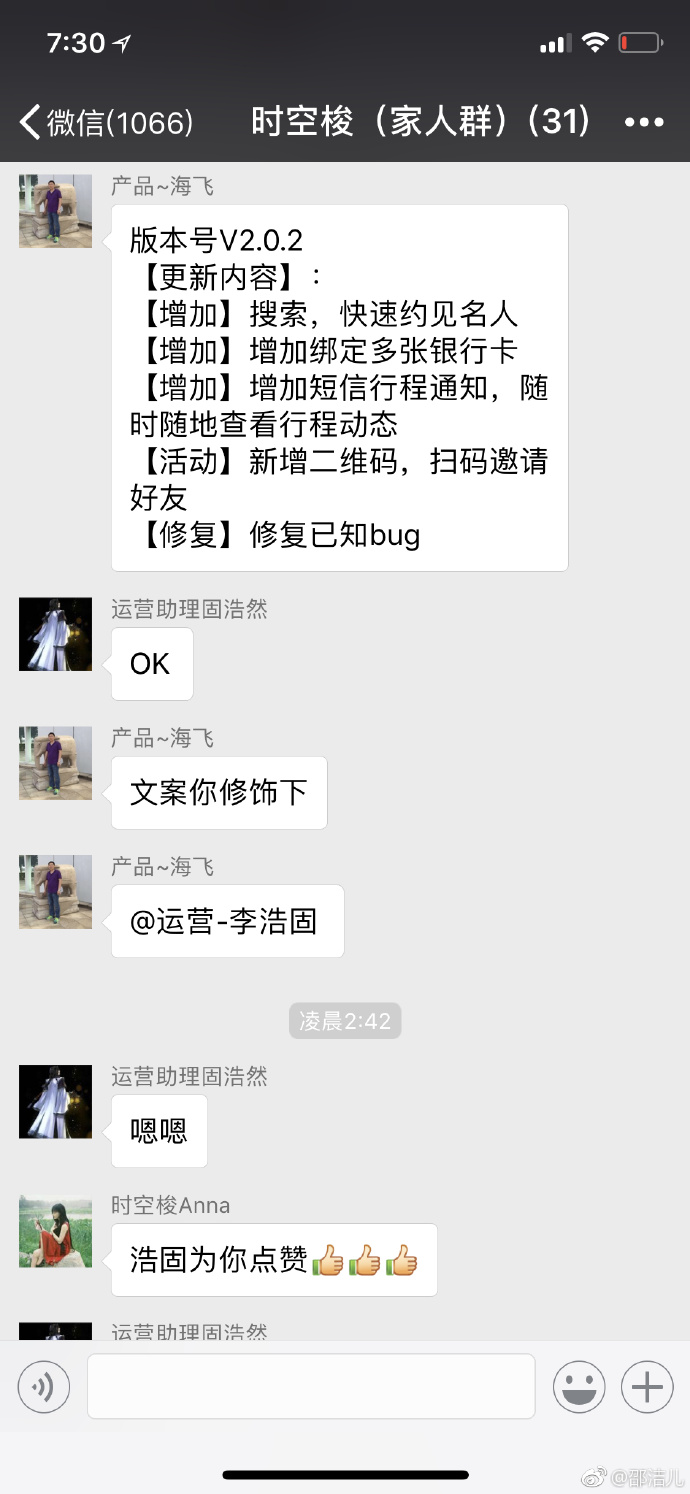Open 运营助理固浩然's avatar beside OK message
The image size is (690, 1494).
[x=55, y=634]
